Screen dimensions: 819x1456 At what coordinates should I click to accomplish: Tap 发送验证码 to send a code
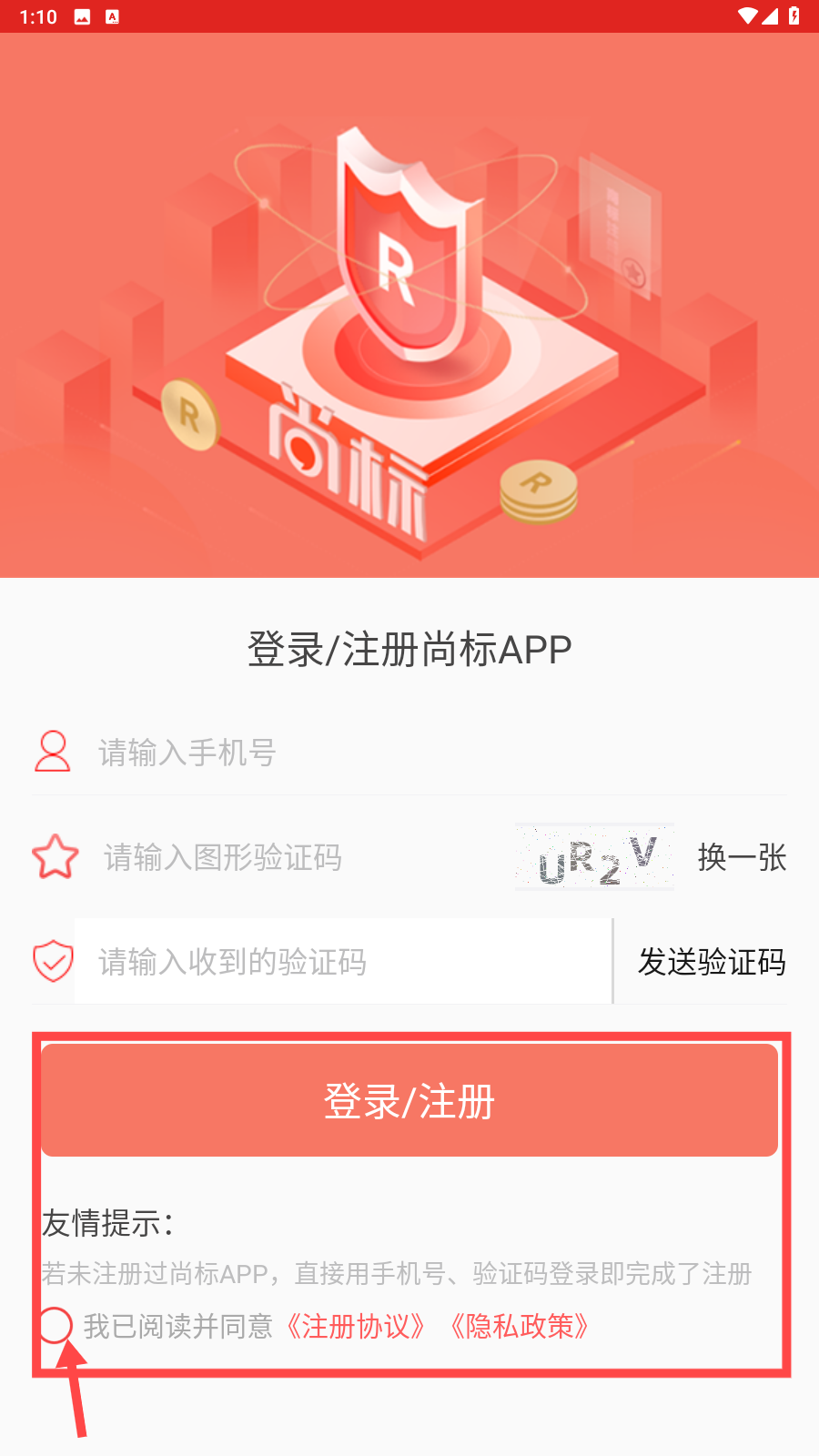pyautogui.click(x=711, y=962)
